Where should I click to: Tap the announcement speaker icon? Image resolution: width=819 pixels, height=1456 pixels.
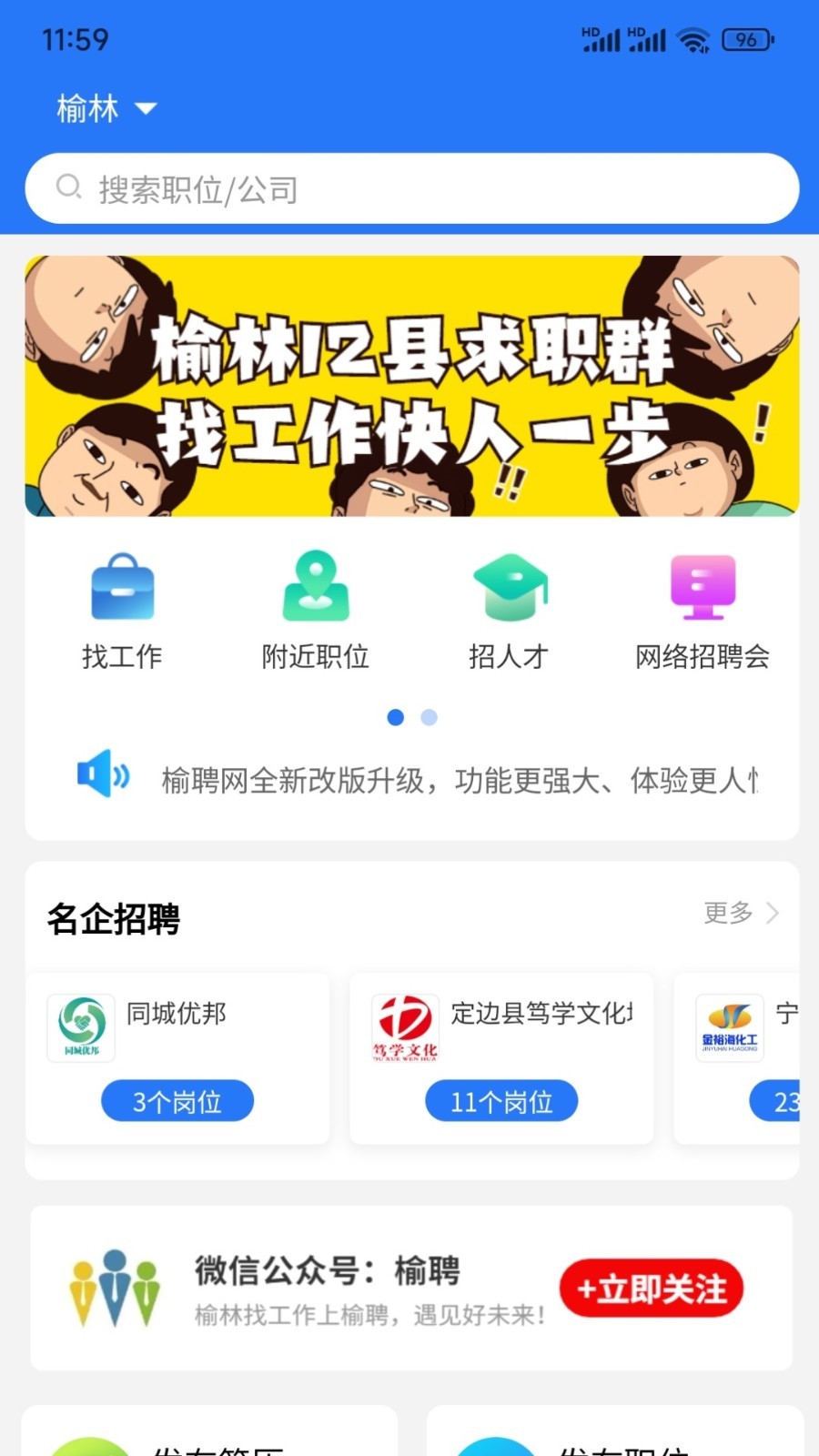[103, 776]
